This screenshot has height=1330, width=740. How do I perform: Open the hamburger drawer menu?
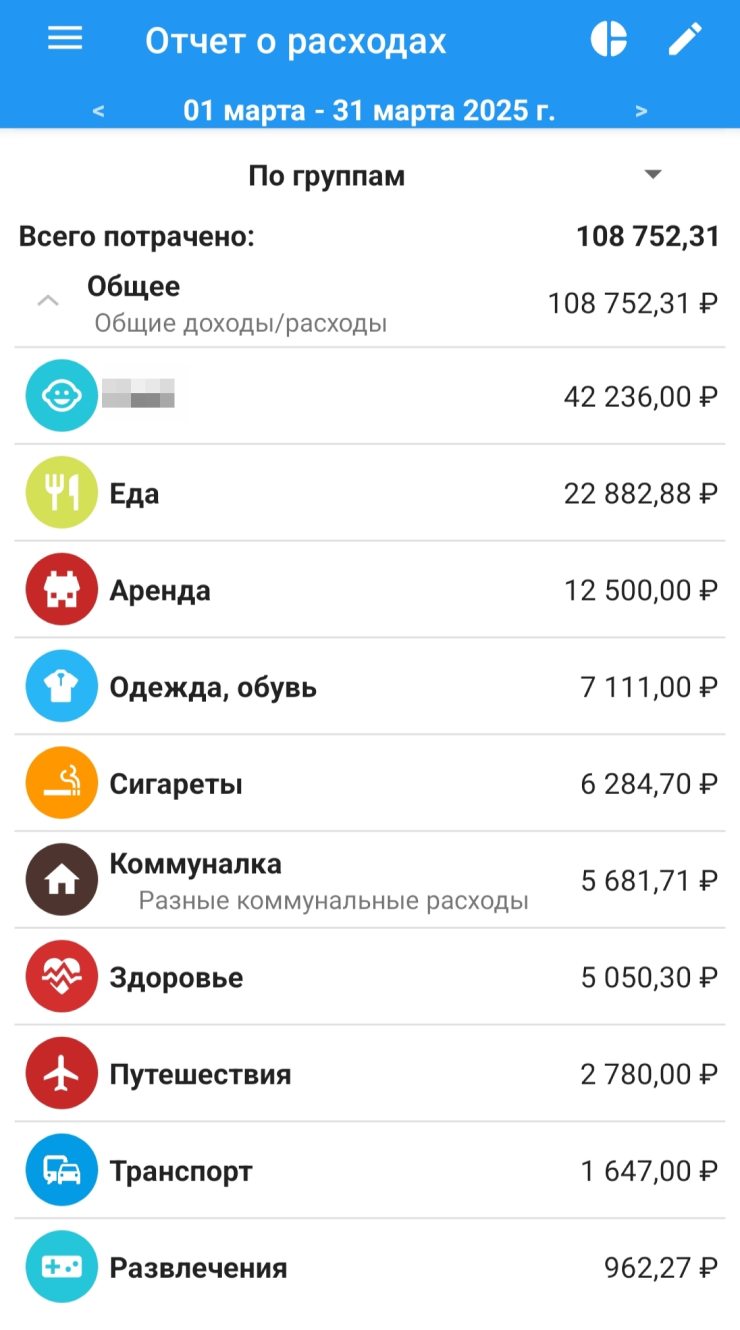[65, 39]
